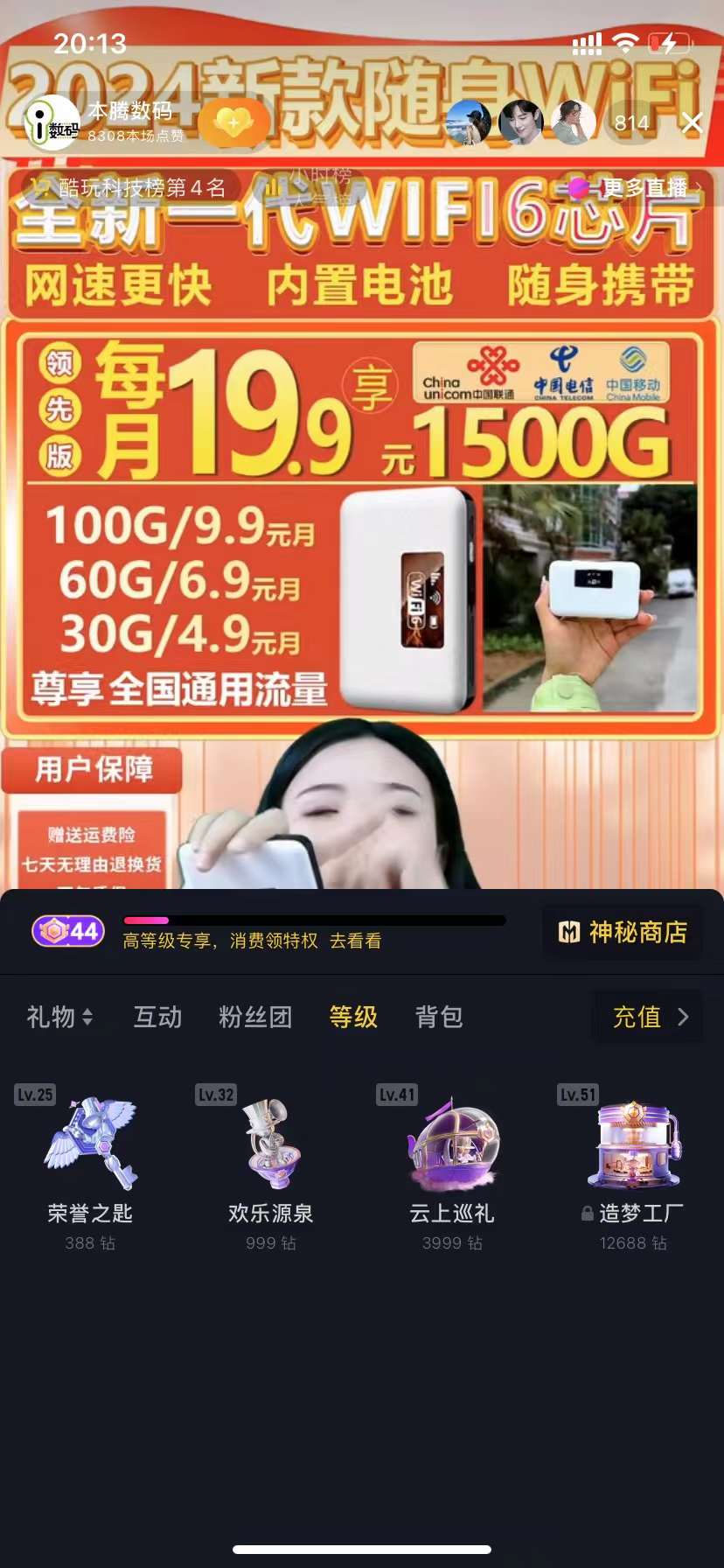The height and width of the screenshot is (1568, 724).
Task: Open the 神秘商店 shop
Action: pos(623,933)
